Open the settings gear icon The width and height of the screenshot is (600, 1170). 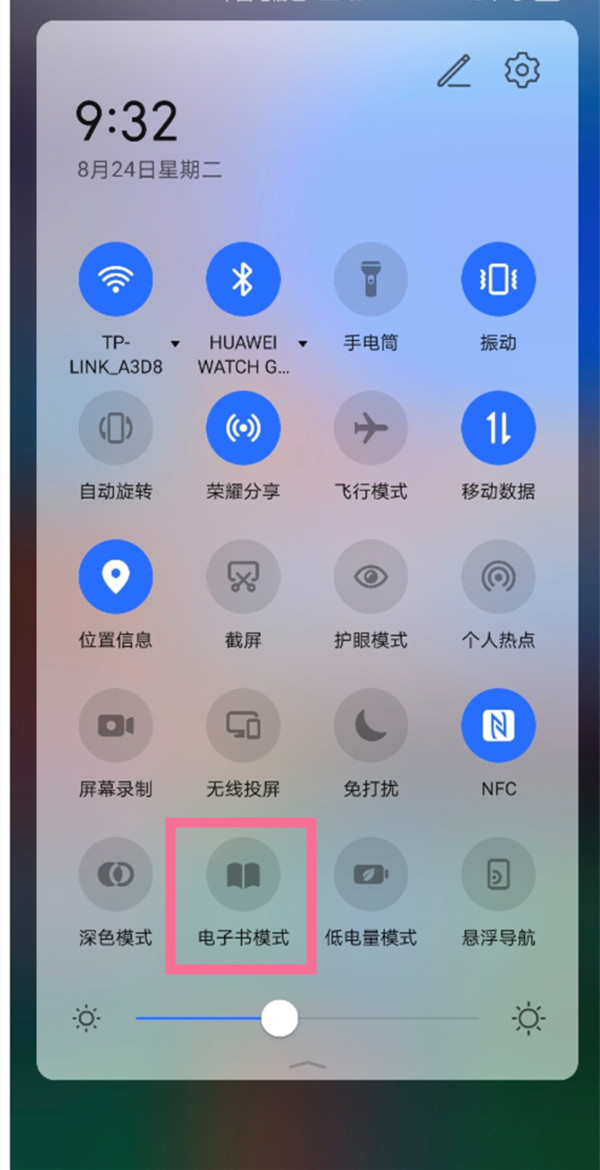click(522, 71)
